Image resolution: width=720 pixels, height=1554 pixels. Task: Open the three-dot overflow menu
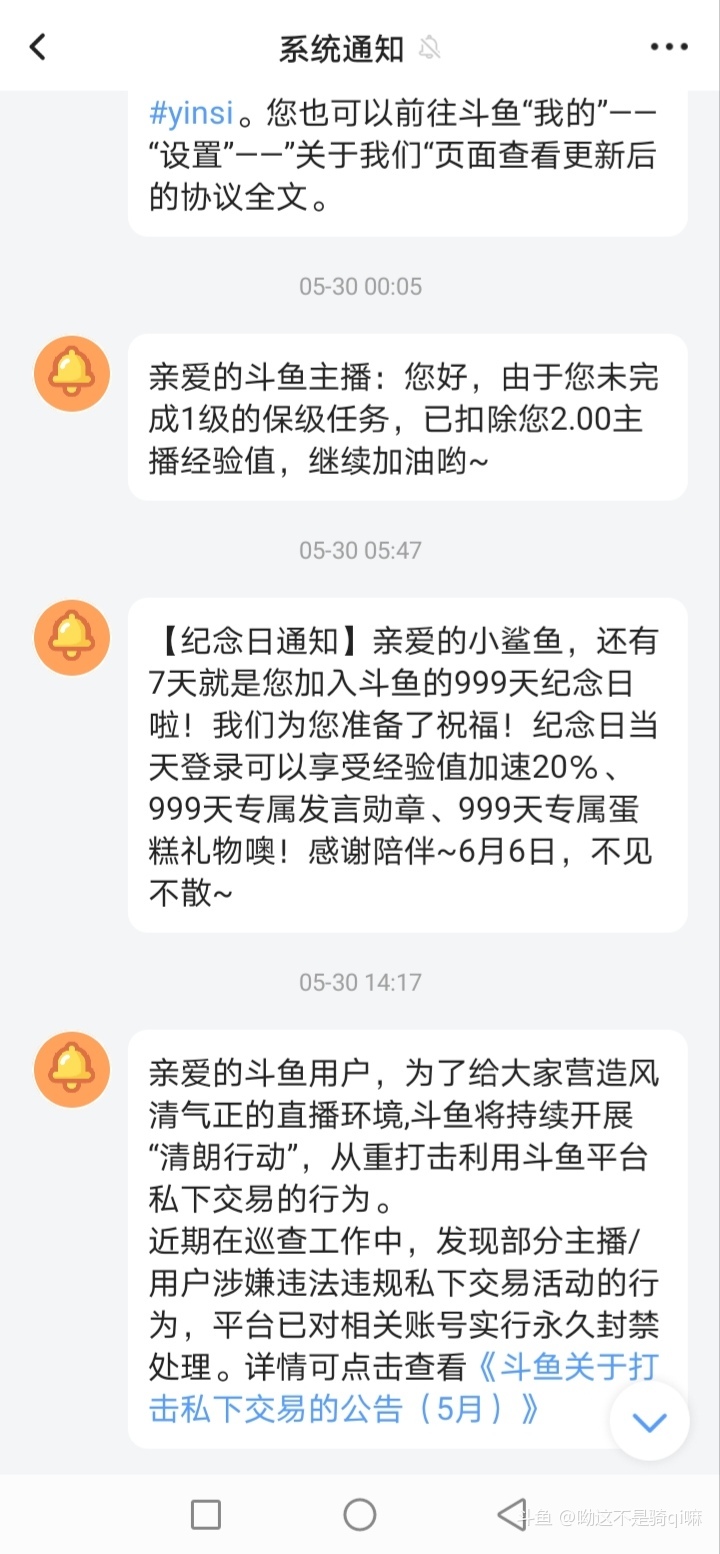[x=668, y=47]
